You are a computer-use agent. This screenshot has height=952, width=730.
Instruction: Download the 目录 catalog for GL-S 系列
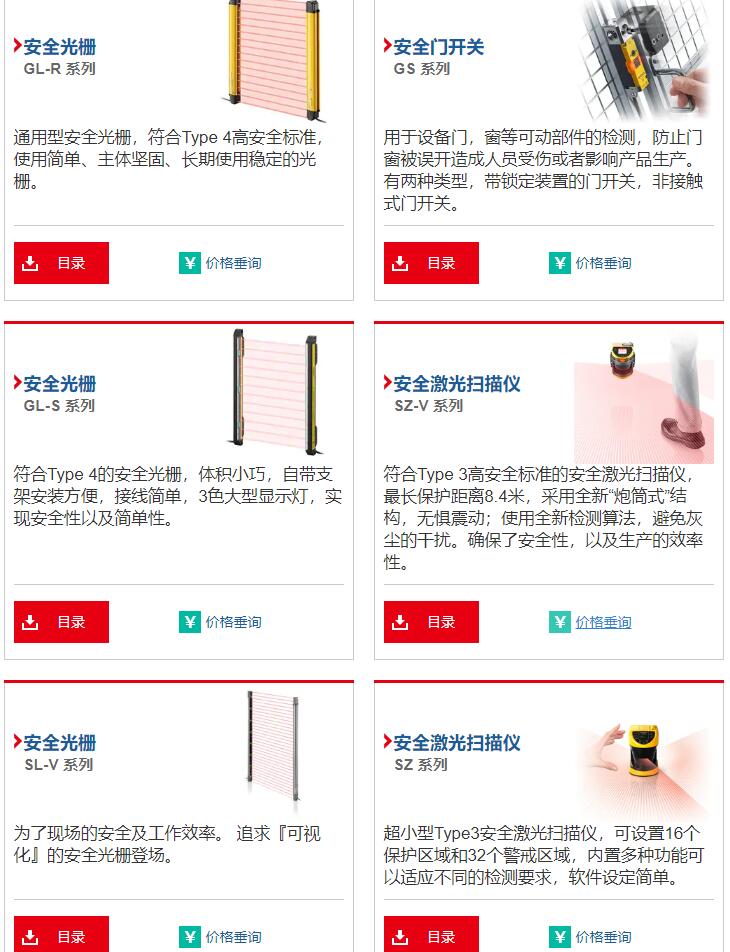click(61, 622)
